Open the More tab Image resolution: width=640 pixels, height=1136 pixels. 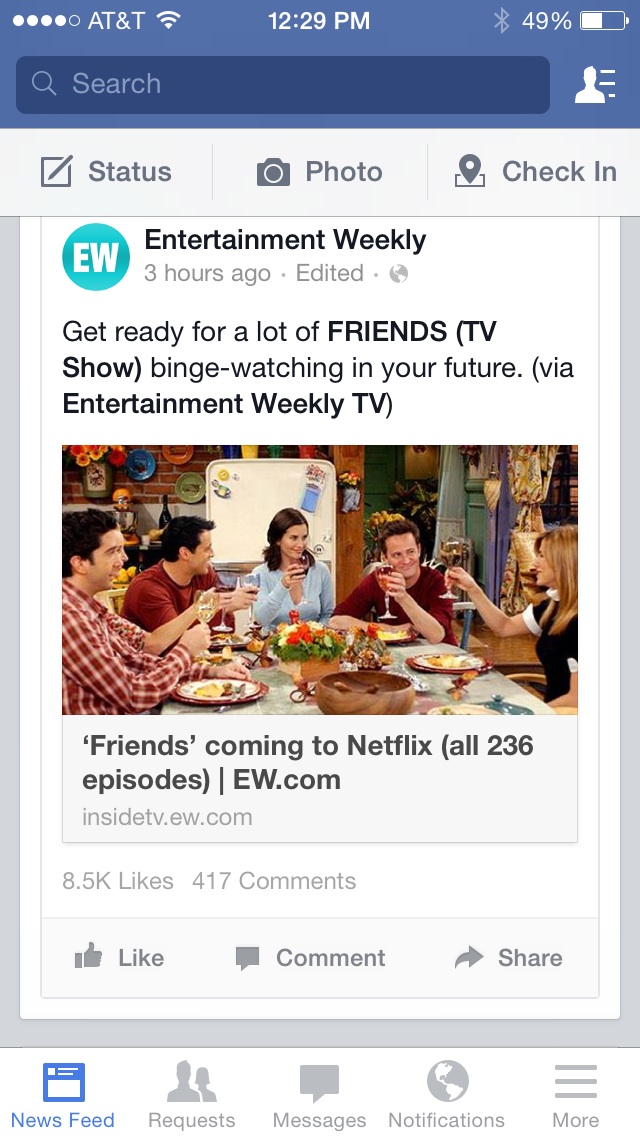click(x=575, y=1095)
